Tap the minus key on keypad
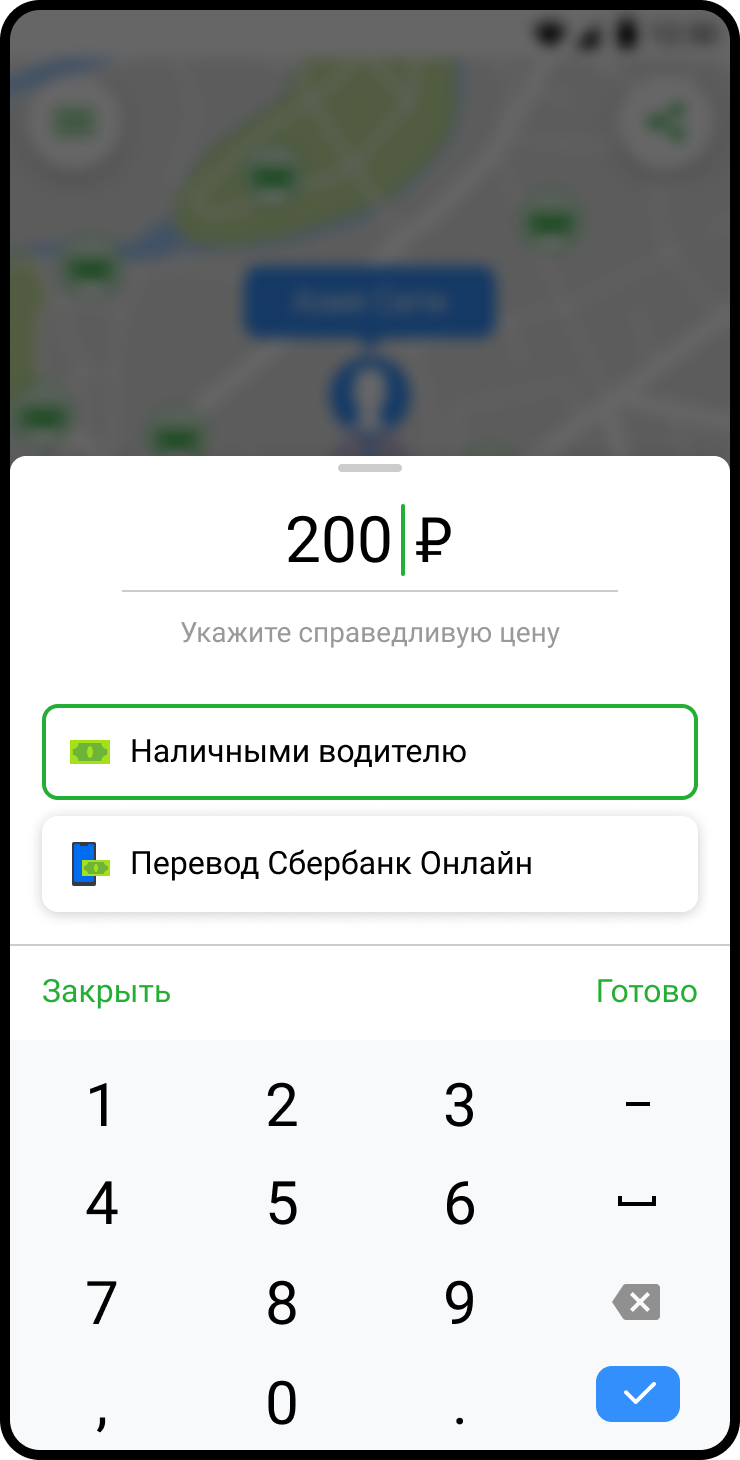The image size is (740, 1460). (637, 1104)
